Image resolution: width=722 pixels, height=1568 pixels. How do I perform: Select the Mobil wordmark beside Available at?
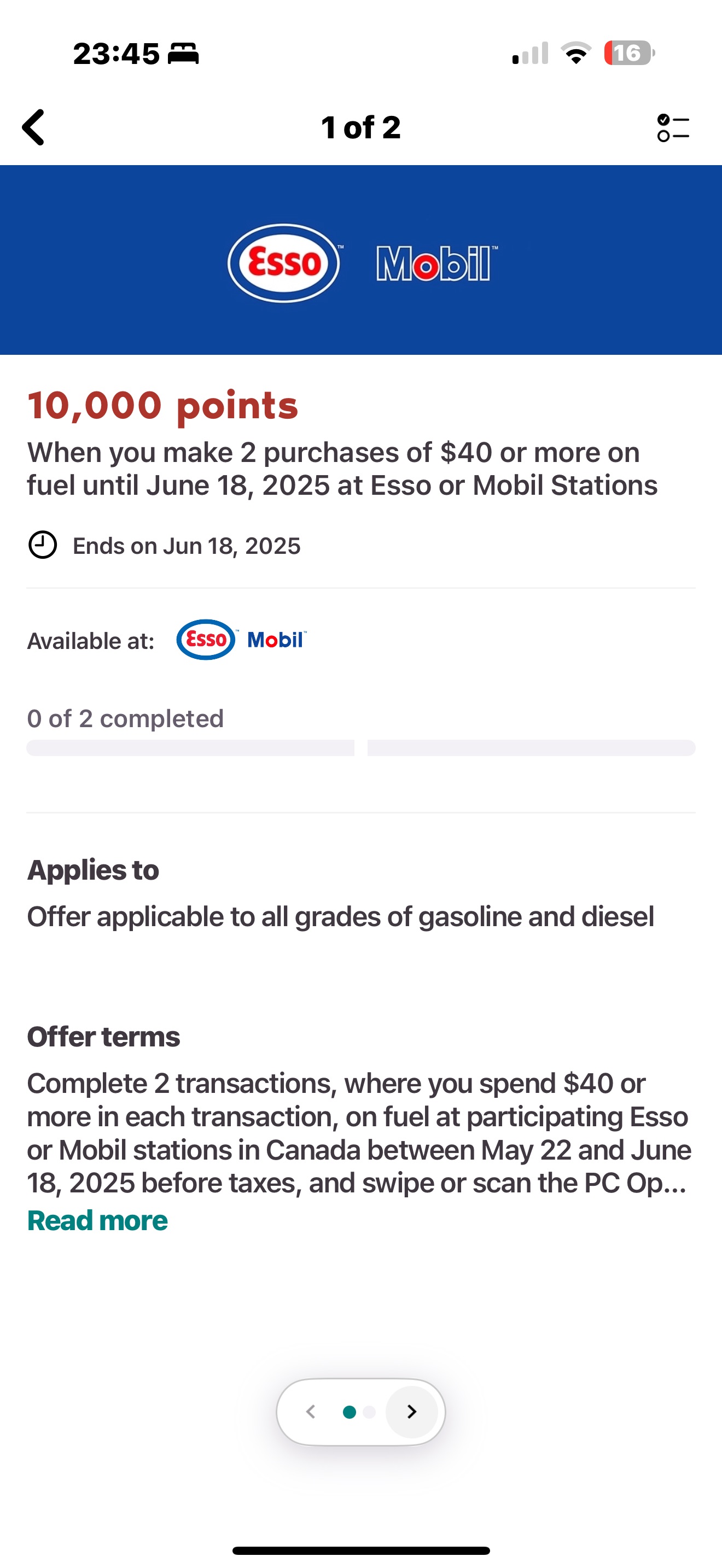pos(275,640)
